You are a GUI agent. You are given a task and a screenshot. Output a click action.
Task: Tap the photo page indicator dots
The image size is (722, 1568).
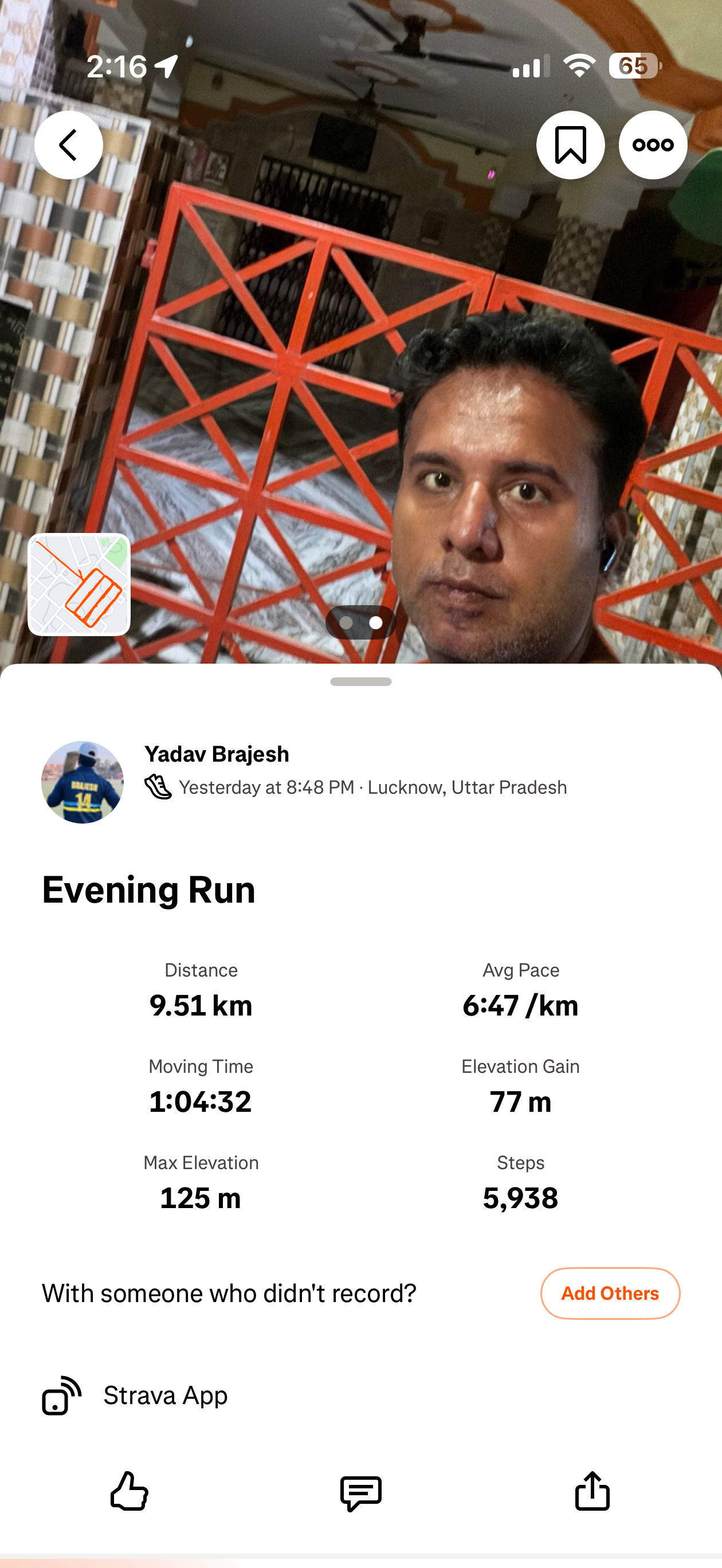coord(361,623)
